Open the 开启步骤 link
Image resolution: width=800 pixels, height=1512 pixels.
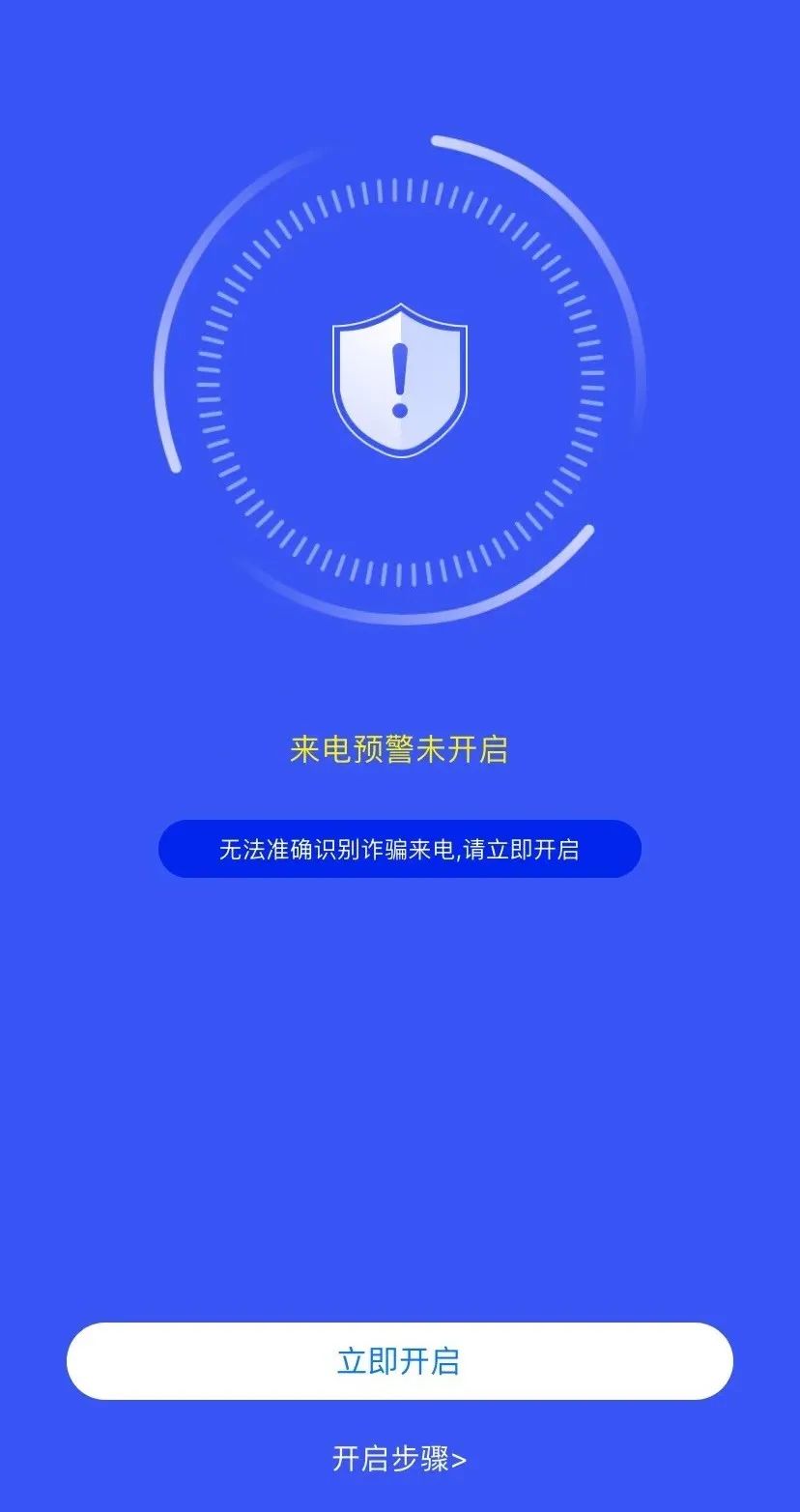[x=399, y=1459]
